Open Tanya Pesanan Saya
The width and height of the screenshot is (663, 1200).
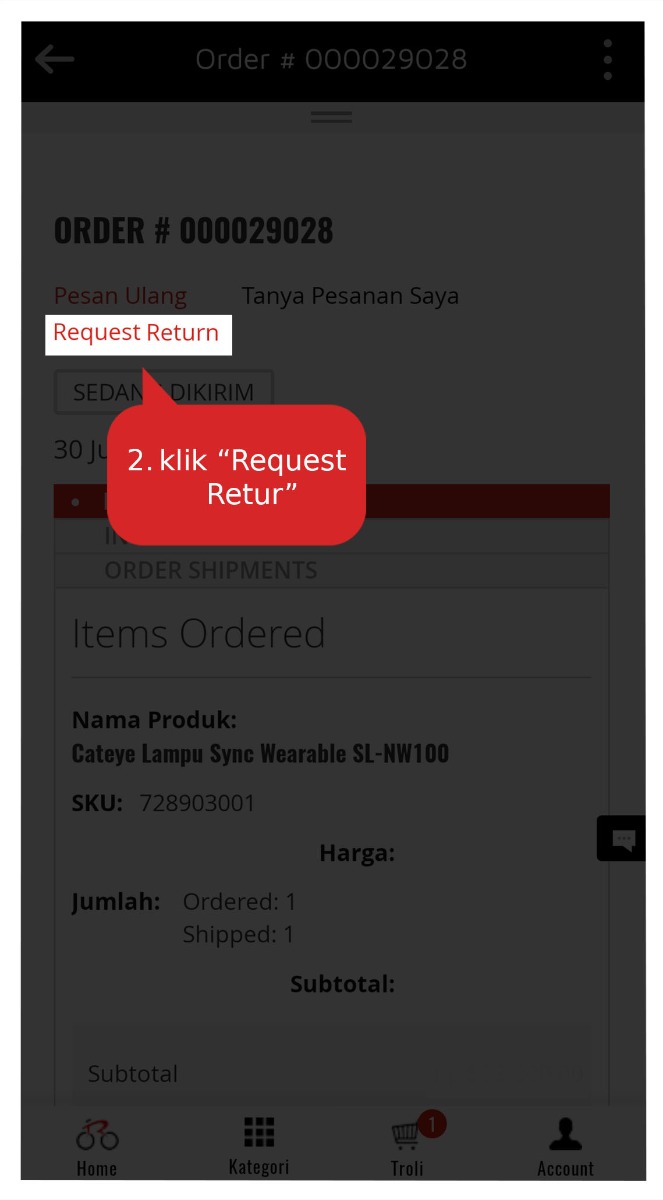pyautogui.click(x=350, y=296)
